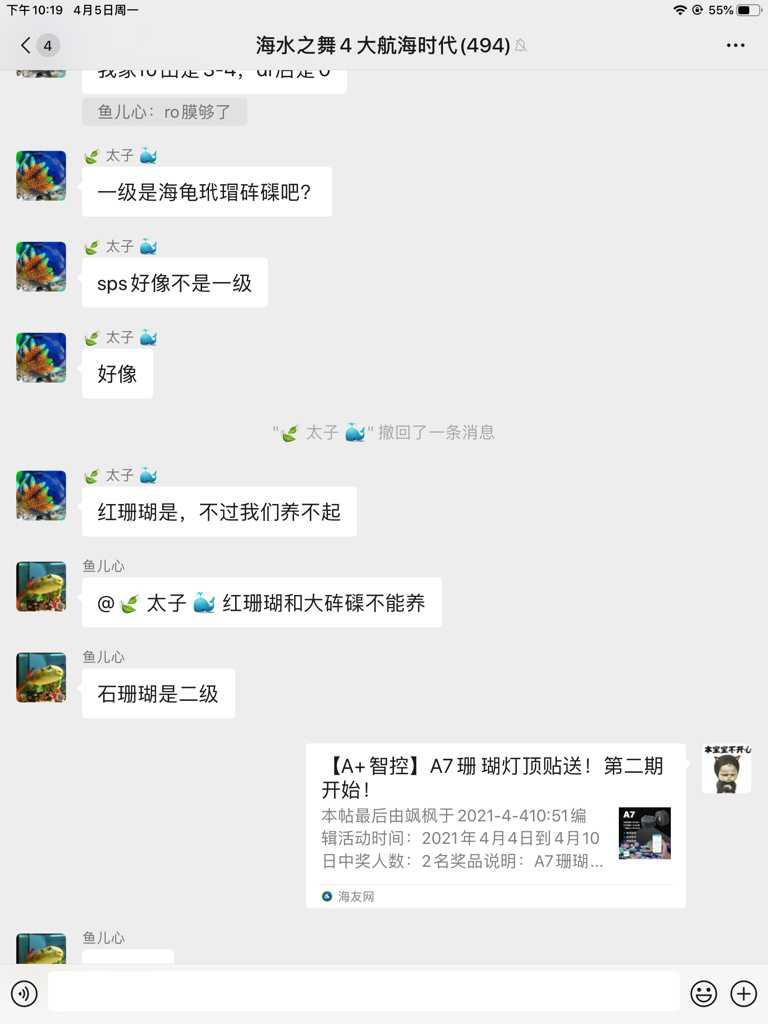The width and height of the screenshot is (768, 1024).
Task: Open 鱼儿心's avatar beside "石珊瑚是二级"
Action: click(x=41, y=677)
